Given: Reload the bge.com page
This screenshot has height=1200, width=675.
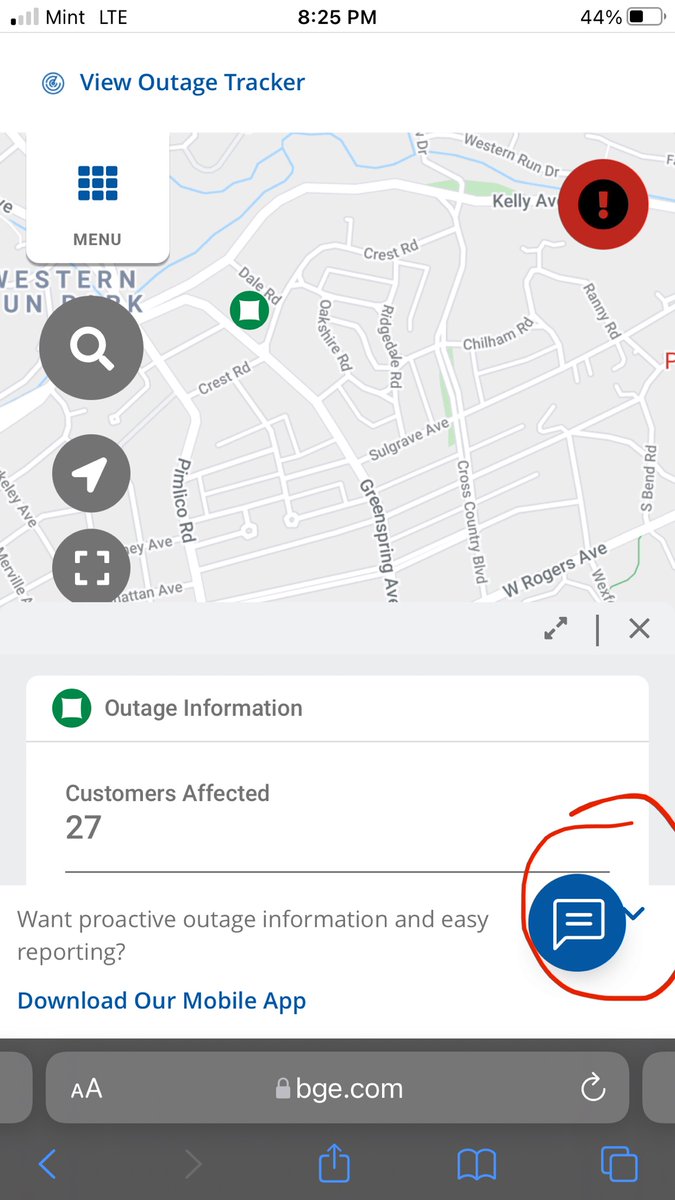Looking at the screenshot, I should [593, 1088].
